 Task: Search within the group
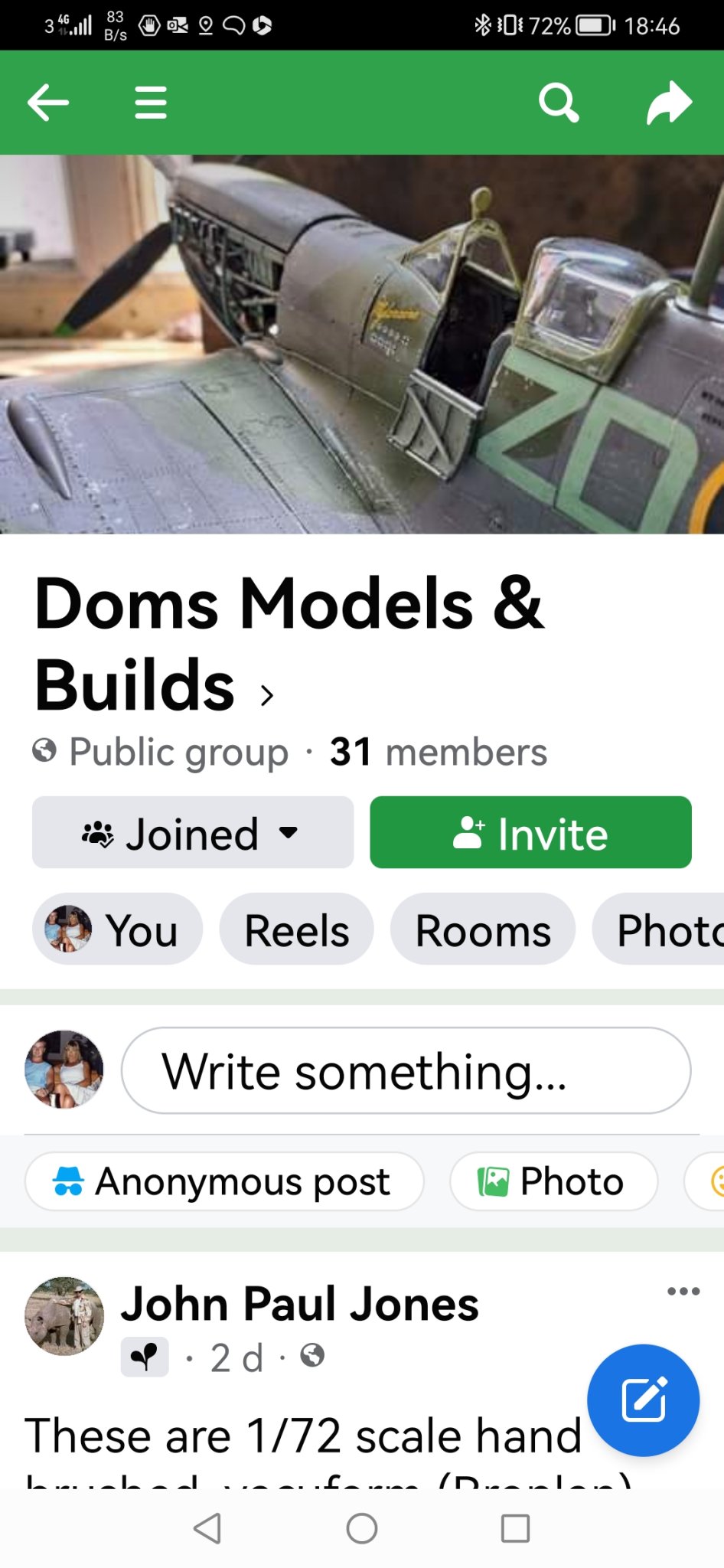click(559, 103)
